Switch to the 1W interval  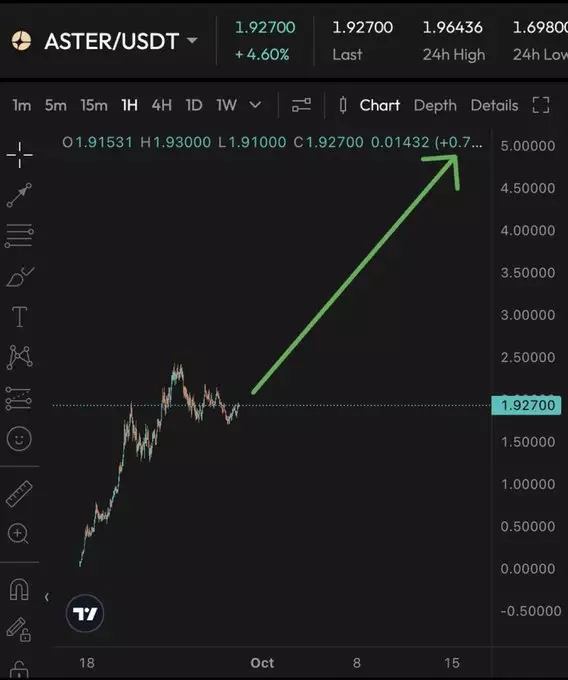[226, 105]
